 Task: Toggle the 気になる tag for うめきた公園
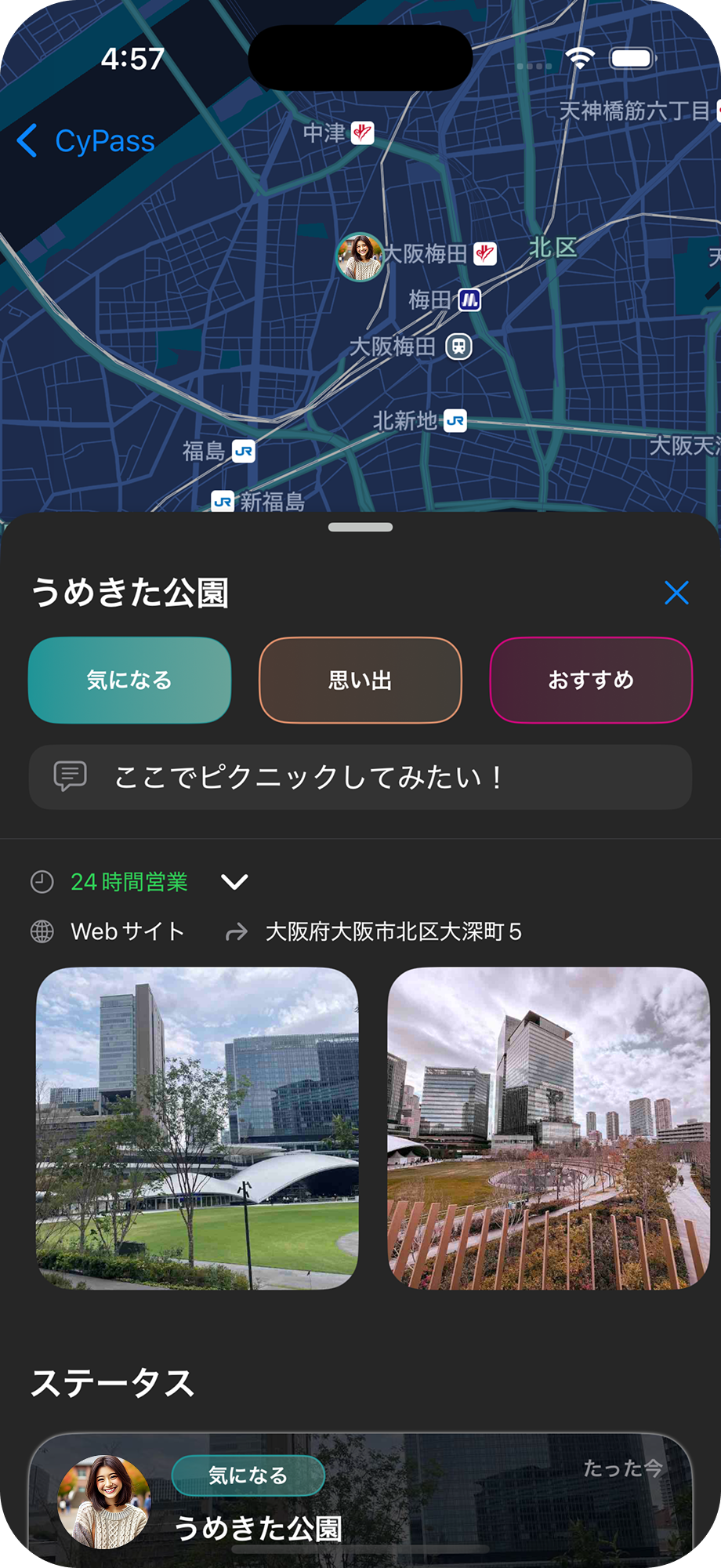[129, 681]
